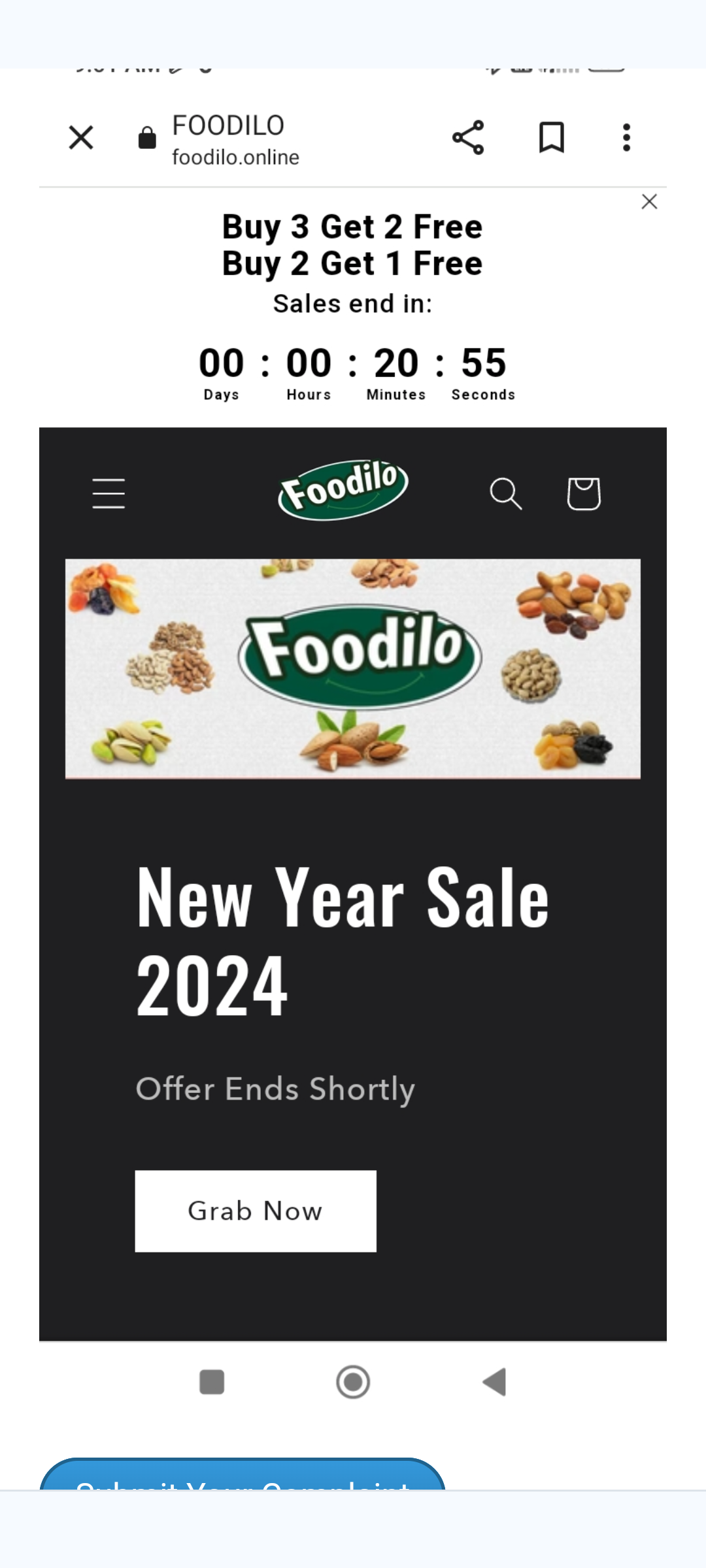The width and height of the screenshot is (706, 1568).
Task: Tap the Submit Your Complaint button
Action: tap(243, 1477)
